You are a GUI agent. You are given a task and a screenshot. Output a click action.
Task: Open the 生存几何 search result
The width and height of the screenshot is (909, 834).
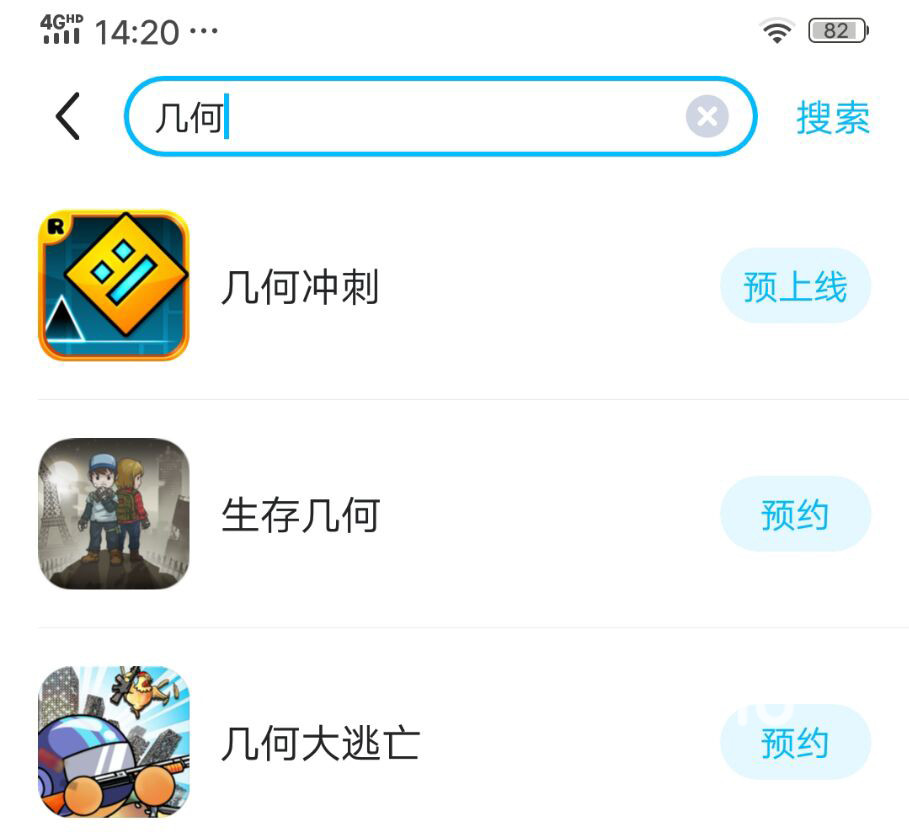coord(300,516)
